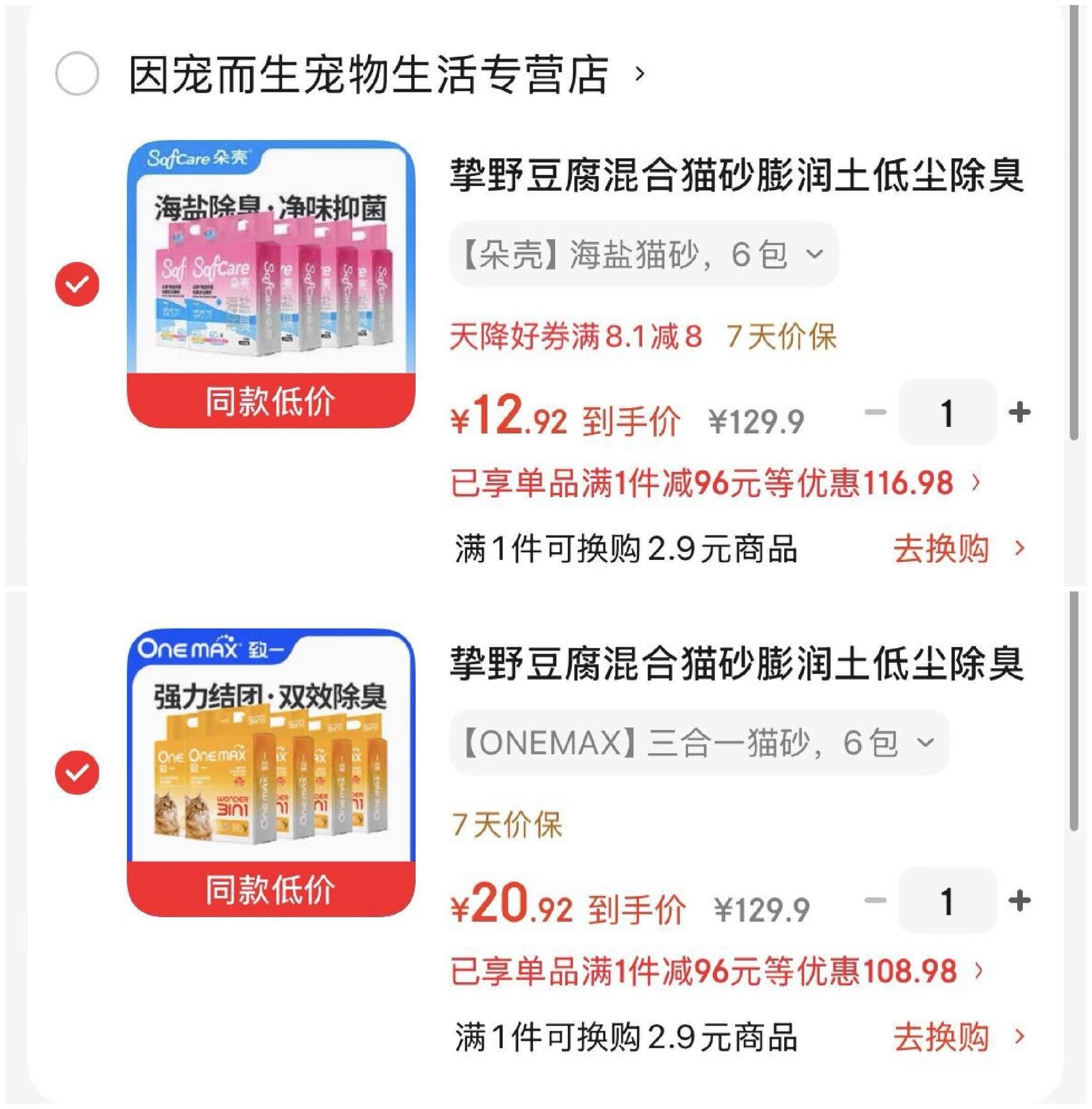
Task: Change the 【ONEMAX】三合一猫砂, 6包 option
Action: (699, 742)
